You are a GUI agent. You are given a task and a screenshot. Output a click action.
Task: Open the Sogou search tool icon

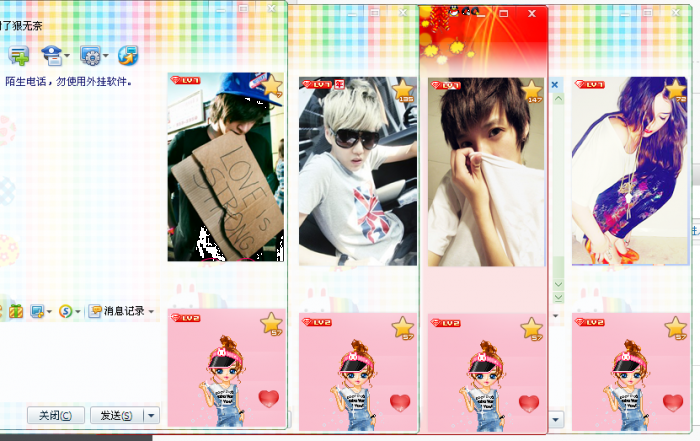(x=65, y=312)
